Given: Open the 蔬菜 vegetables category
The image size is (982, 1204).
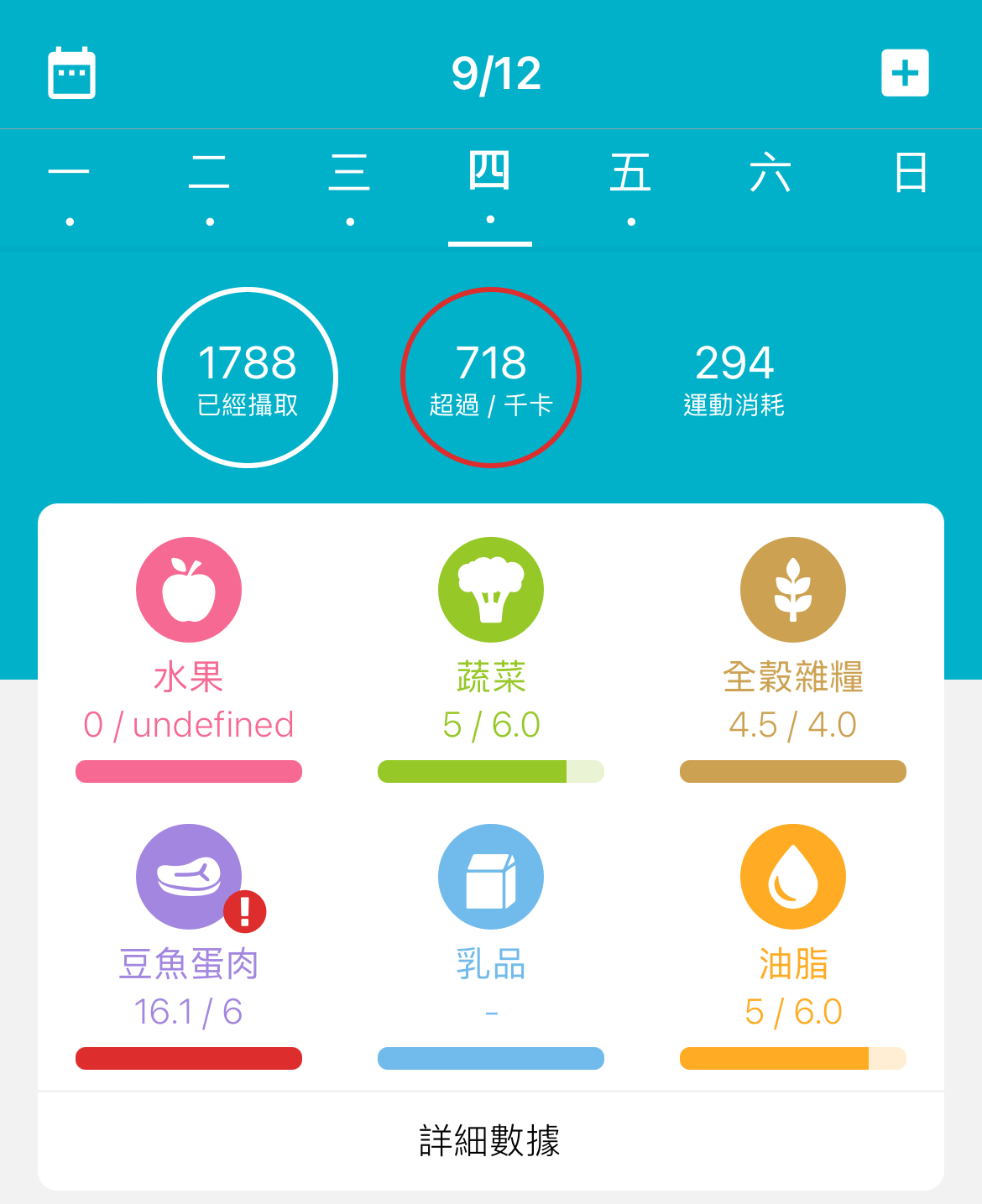Looking at the screenshot, I should coord(491,591).
